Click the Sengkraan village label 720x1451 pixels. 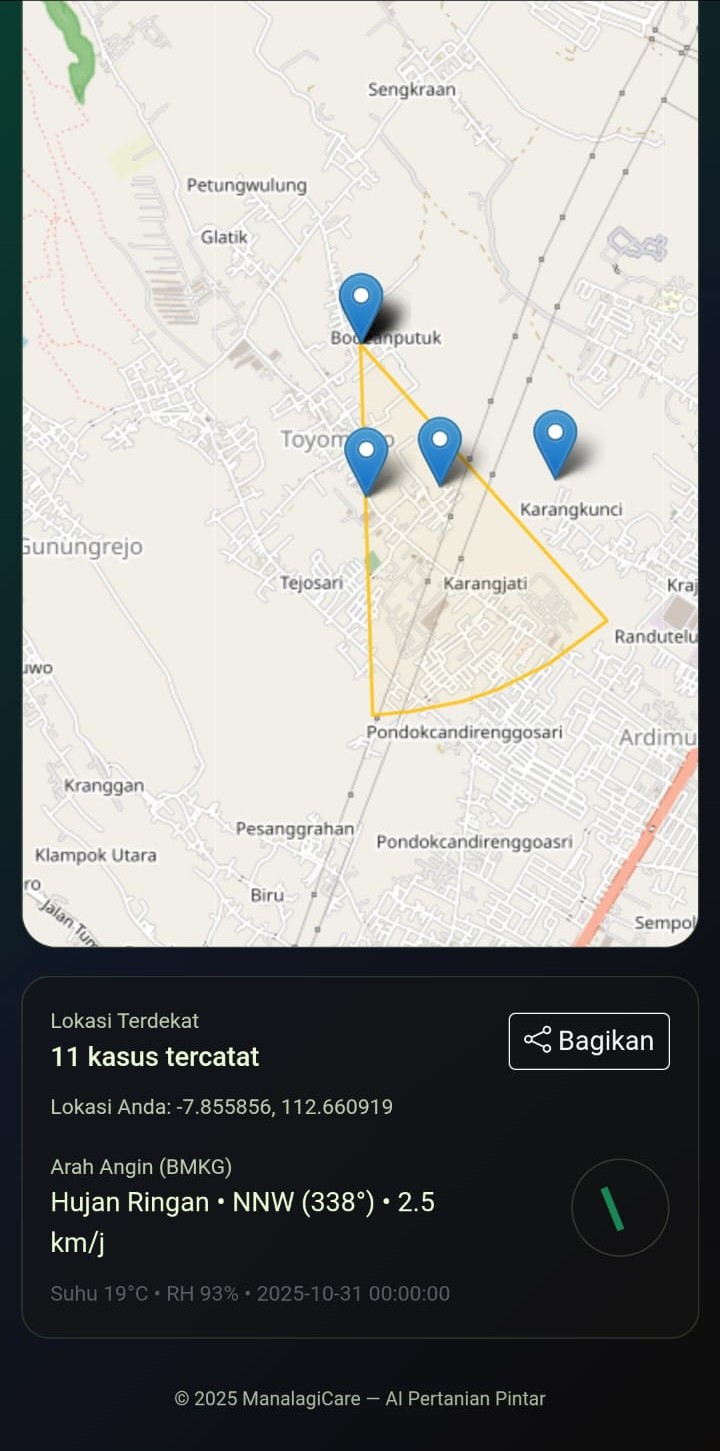pyautogui.click(x=411, y=89)
